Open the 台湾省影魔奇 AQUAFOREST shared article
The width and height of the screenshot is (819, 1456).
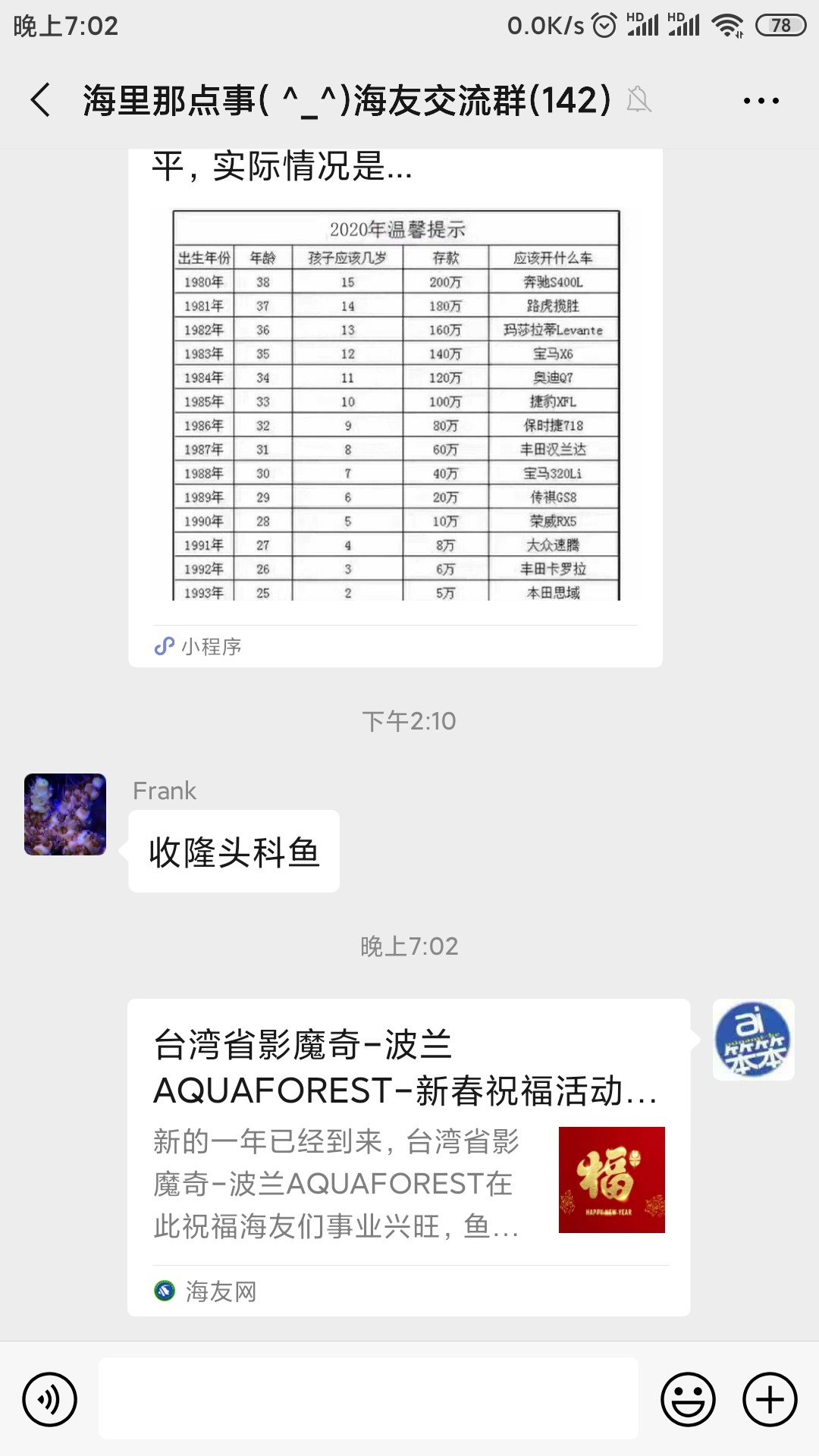coord(408,1156)
